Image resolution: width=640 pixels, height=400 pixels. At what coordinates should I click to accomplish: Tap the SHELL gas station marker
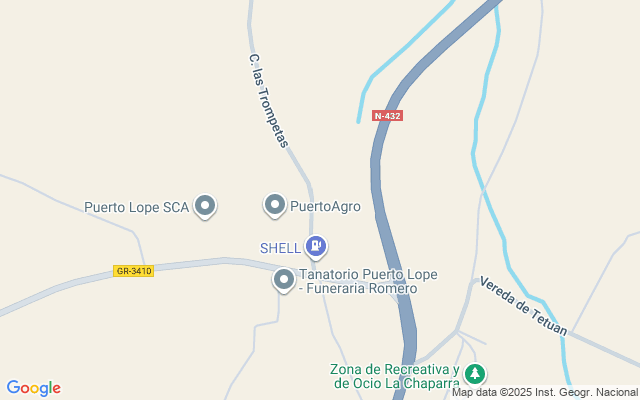[x=316, y=245]
